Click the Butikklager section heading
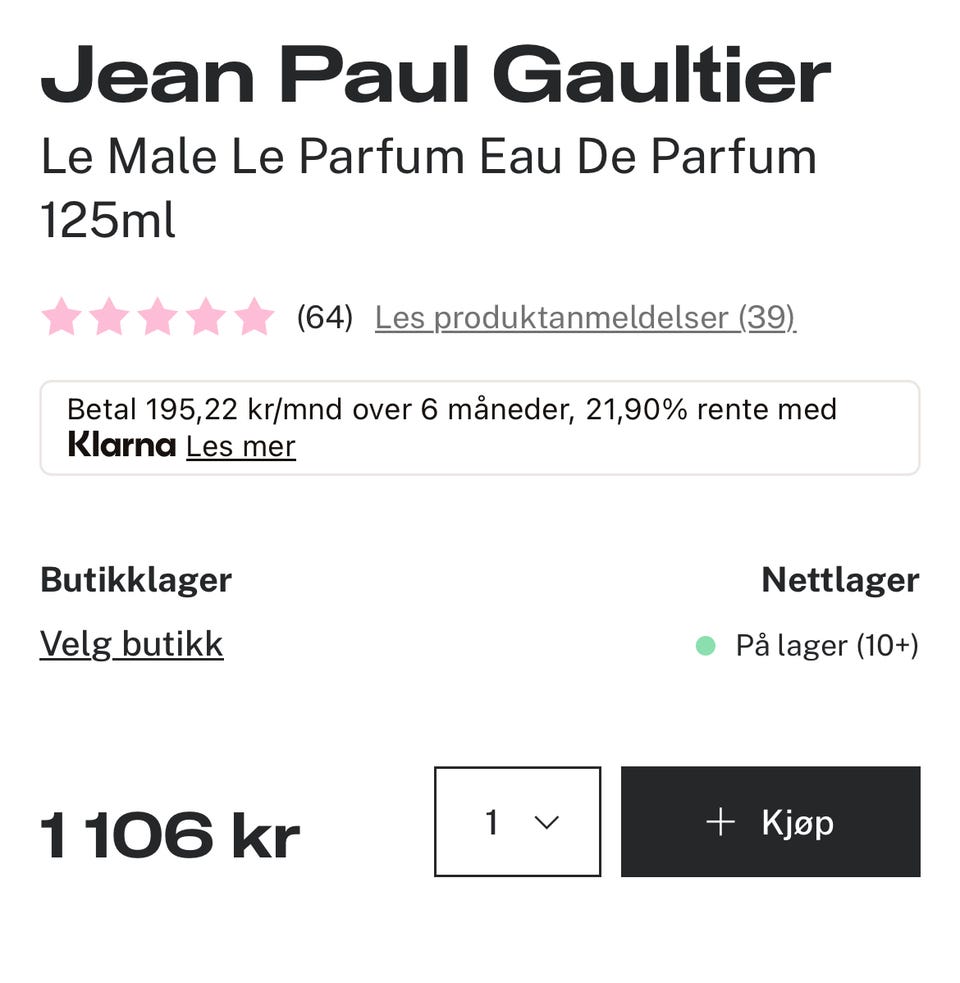Viewport: 960px width, 983px height. click(x=135, y=579)
